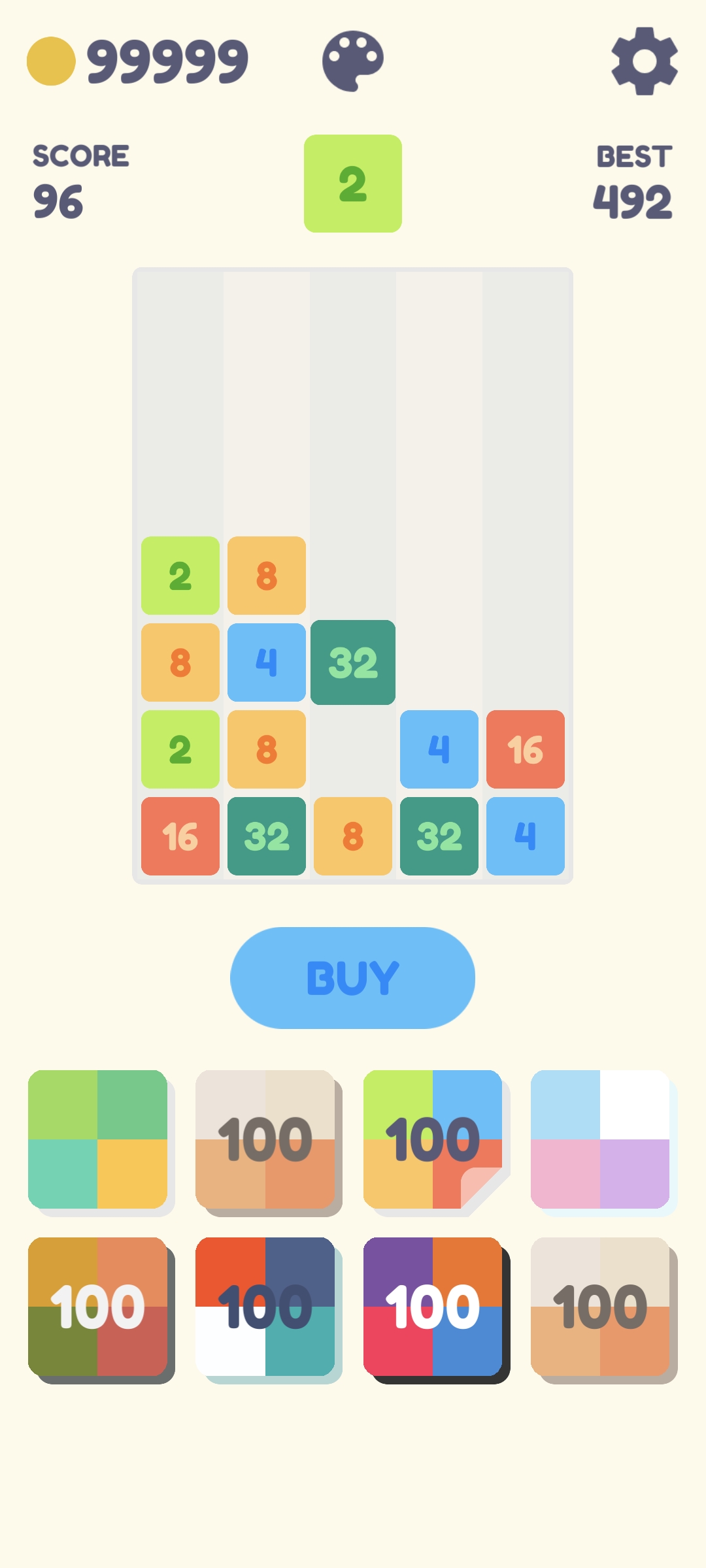Pick the pastel blue, pink and purple theme
Image resolution: width=706 pixels, height=1568 pixels.
tap(600, 1139)
